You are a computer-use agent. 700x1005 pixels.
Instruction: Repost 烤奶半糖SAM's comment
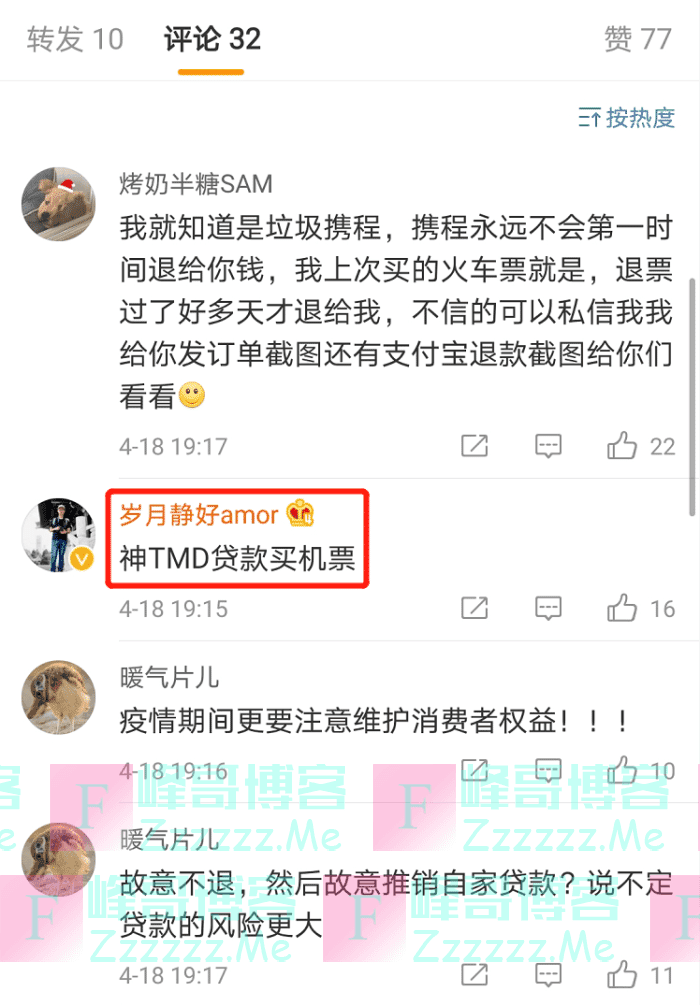tap(474, 446)
